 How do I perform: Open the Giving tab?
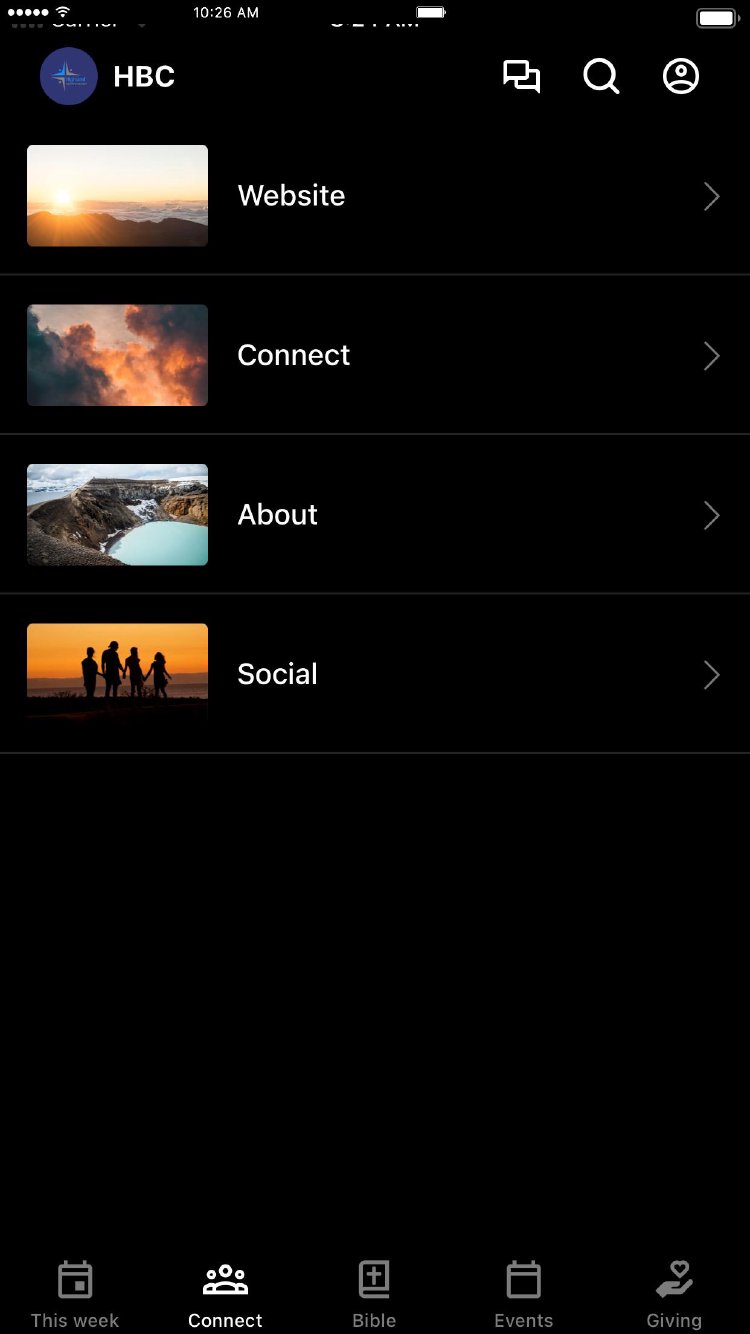(674, 1293)
